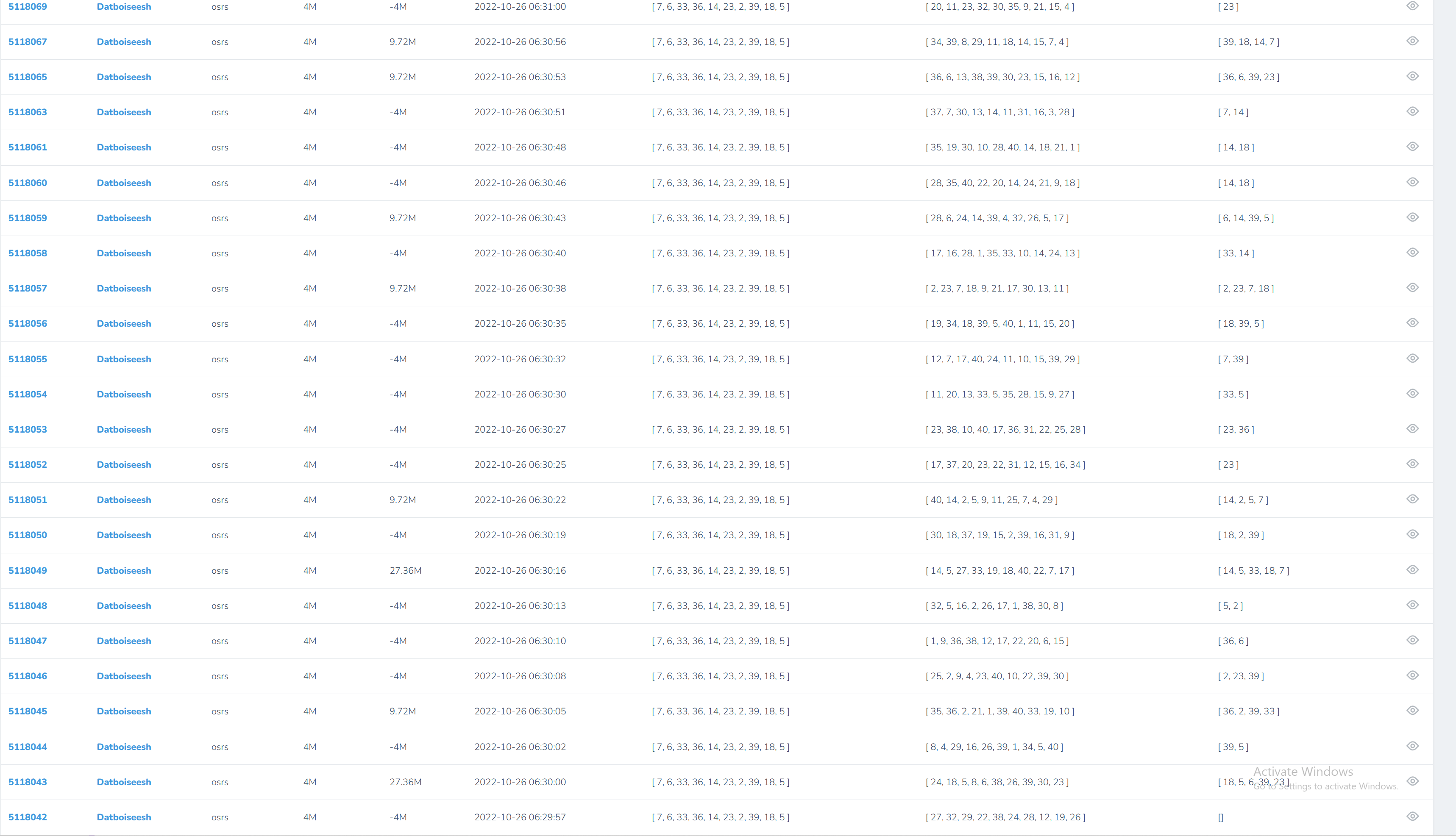Open Datboiseesh user link in row 5118063
Image resolution: width=1456 pixels, height=836 pixels.
123,112
